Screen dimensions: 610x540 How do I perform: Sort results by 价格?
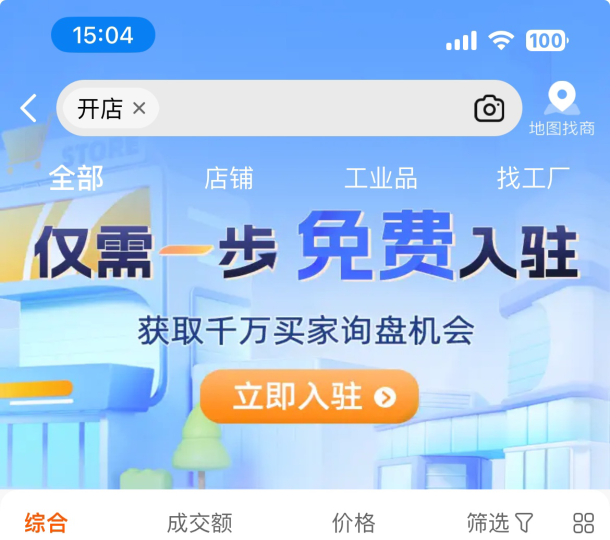click(x=354, y=522)
